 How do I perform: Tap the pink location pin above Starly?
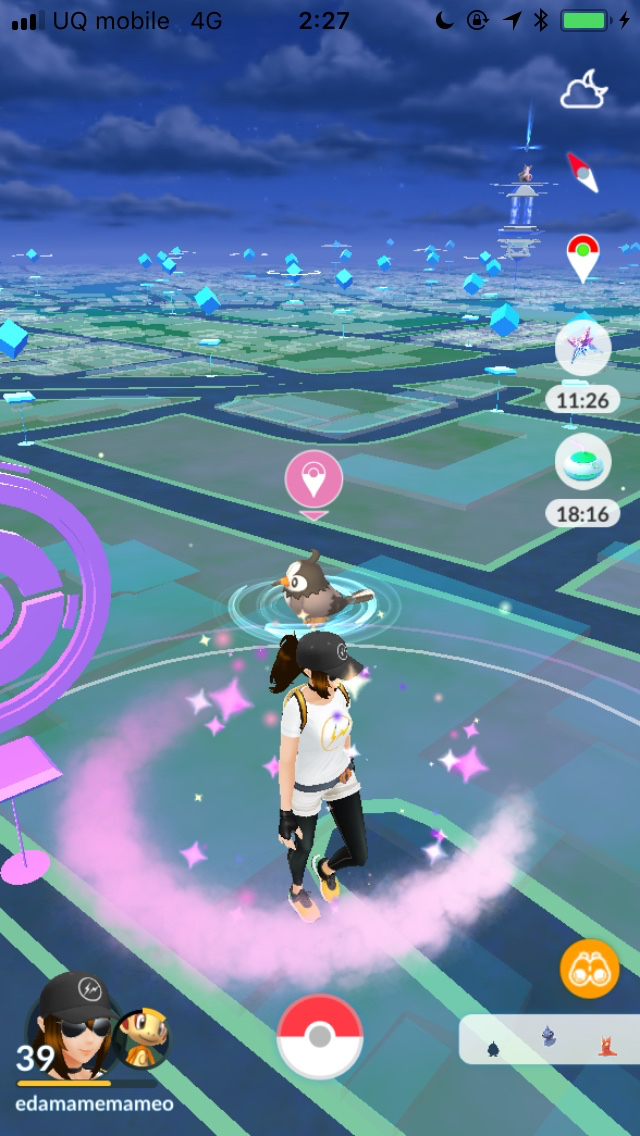314,481
